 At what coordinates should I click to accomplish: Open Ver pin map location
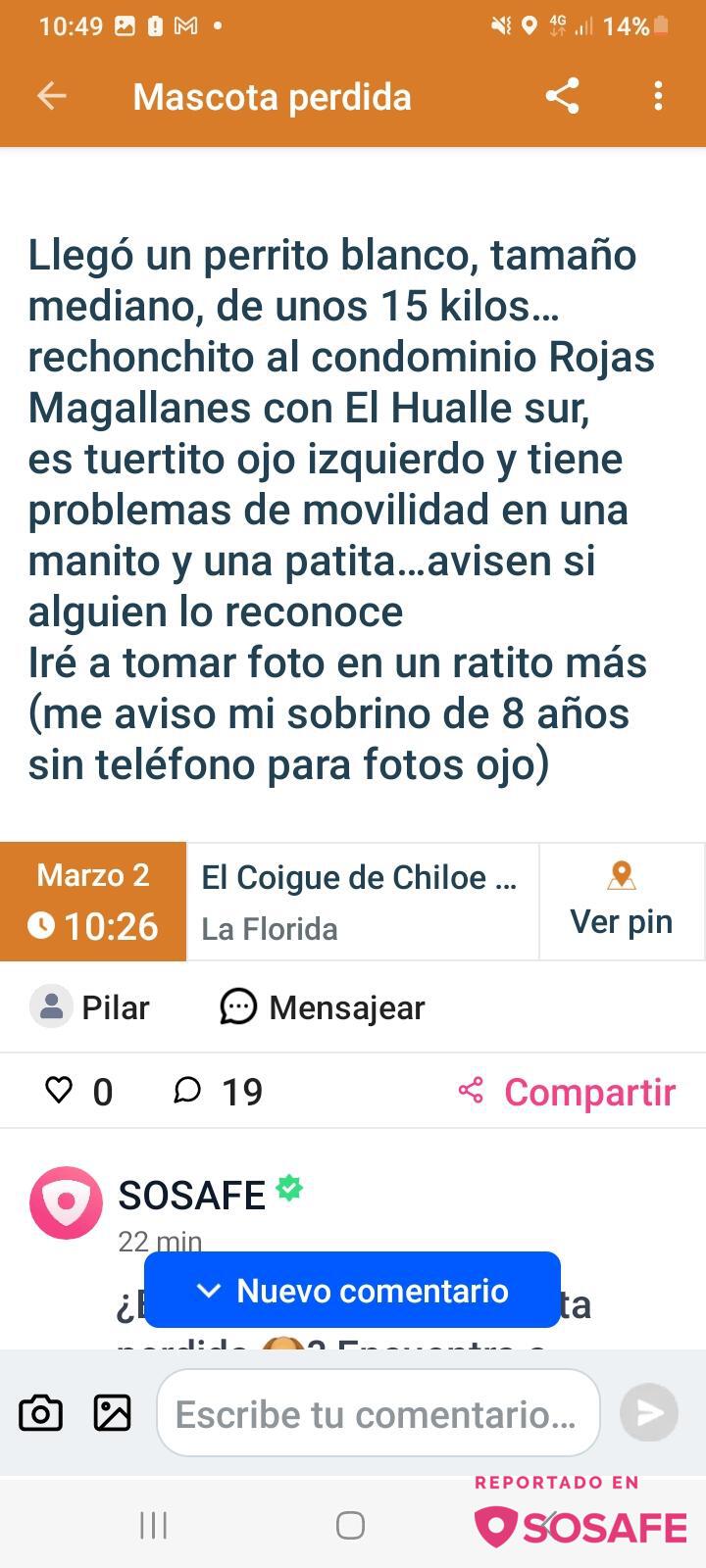tap(621, 901)
